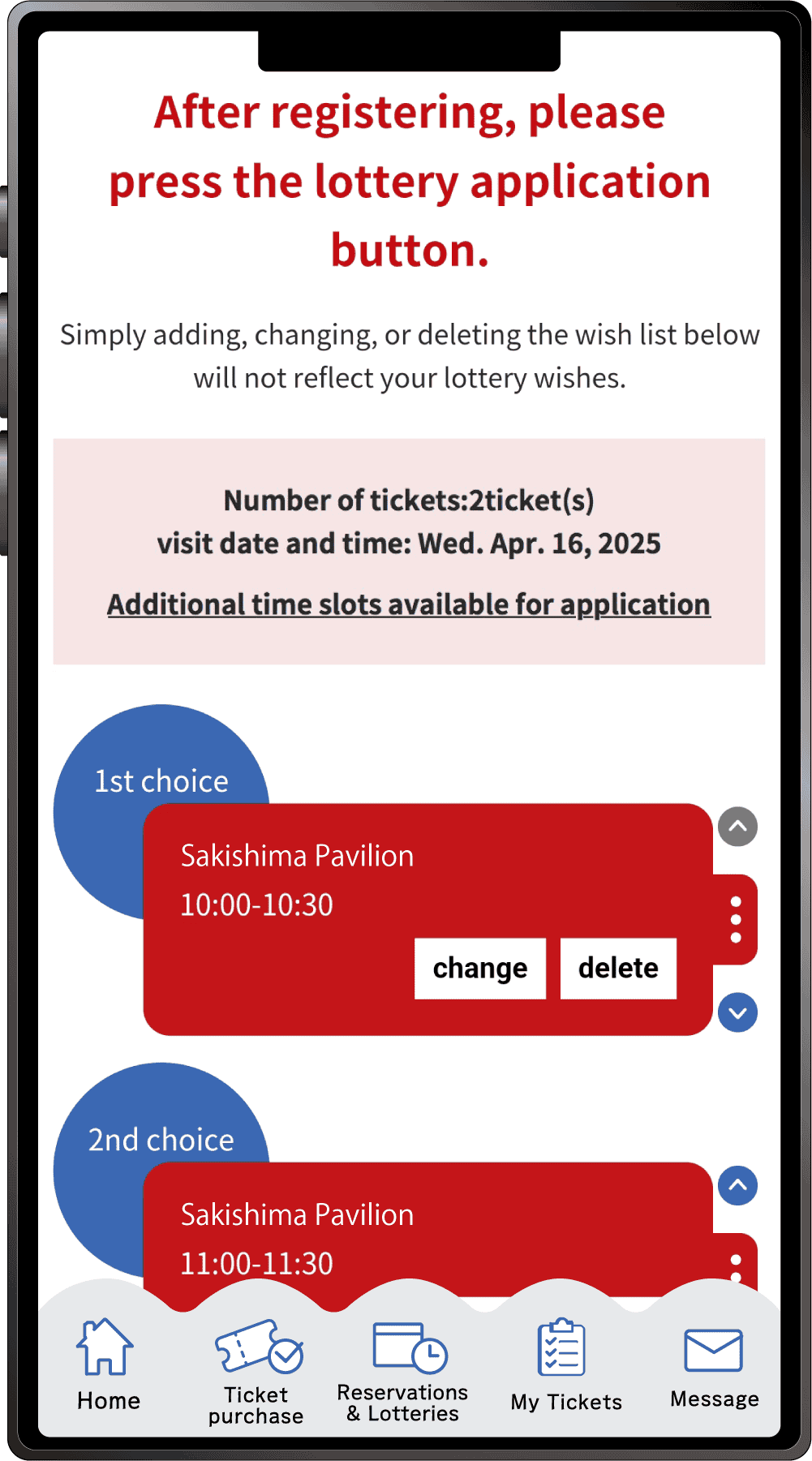This screenshot has width=812, height=1461.
Task: Open the three-dot handle on the 1st choice
Action: coord(736,919)
